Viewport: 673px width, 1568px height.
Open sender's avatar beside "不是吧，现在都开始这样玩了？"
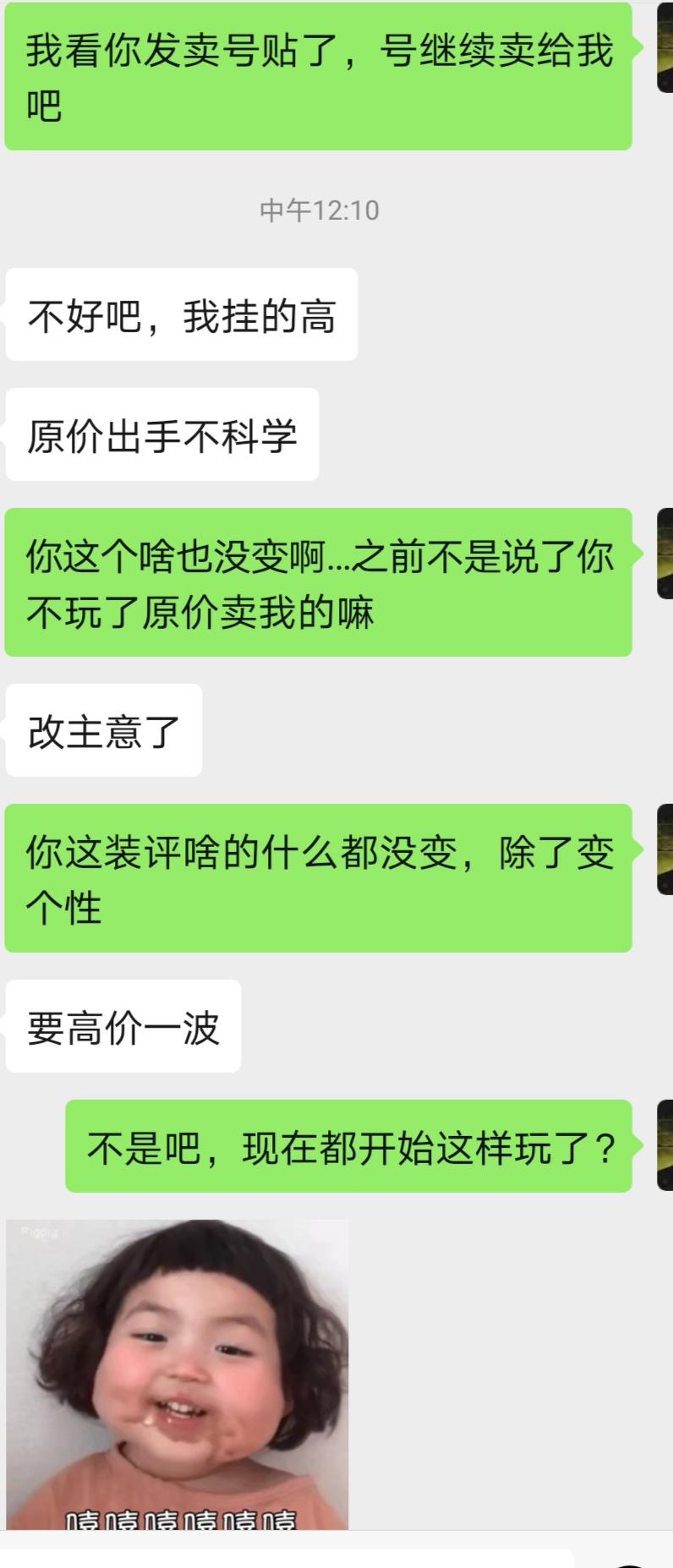(x=665, y=1145)
